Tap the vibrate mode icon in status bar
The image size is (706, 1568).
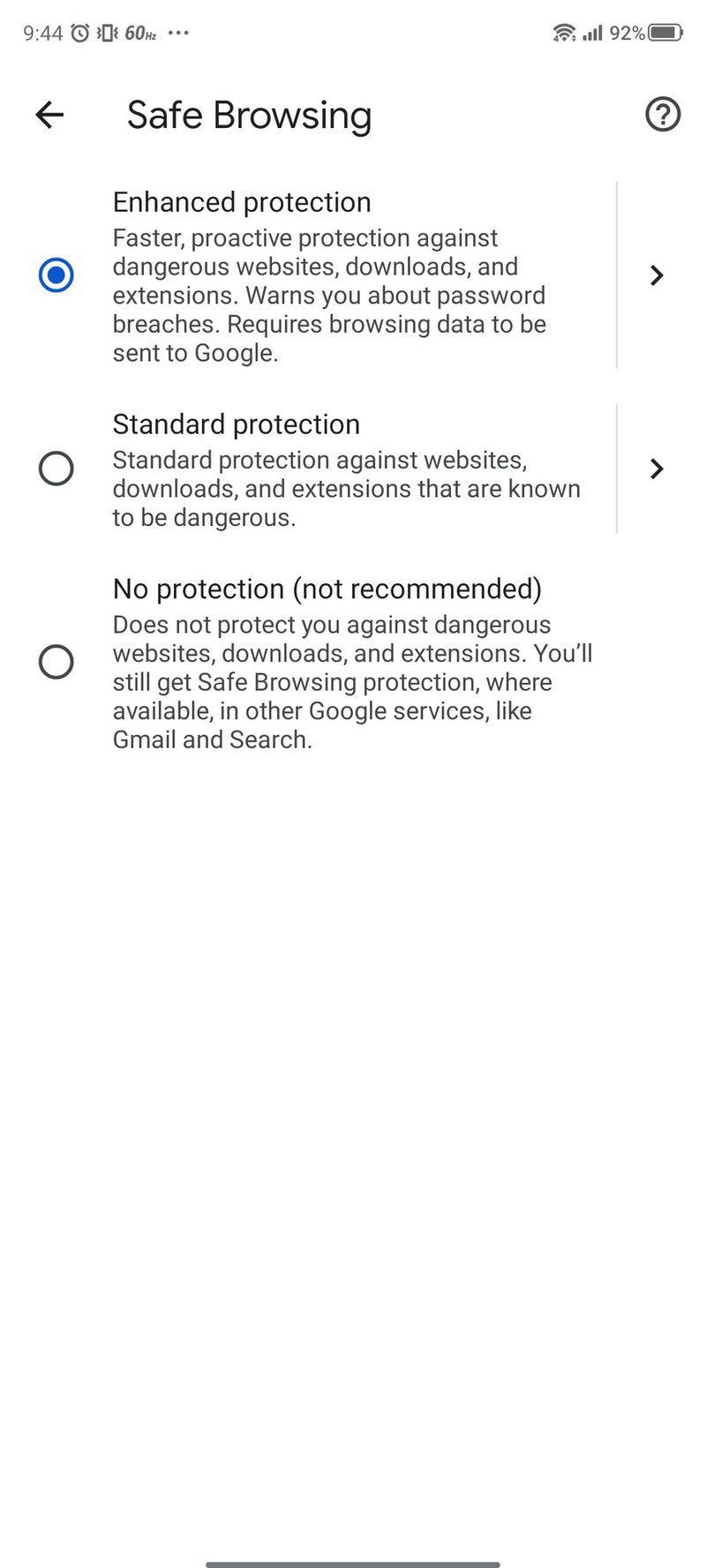(x=106, y=32)
